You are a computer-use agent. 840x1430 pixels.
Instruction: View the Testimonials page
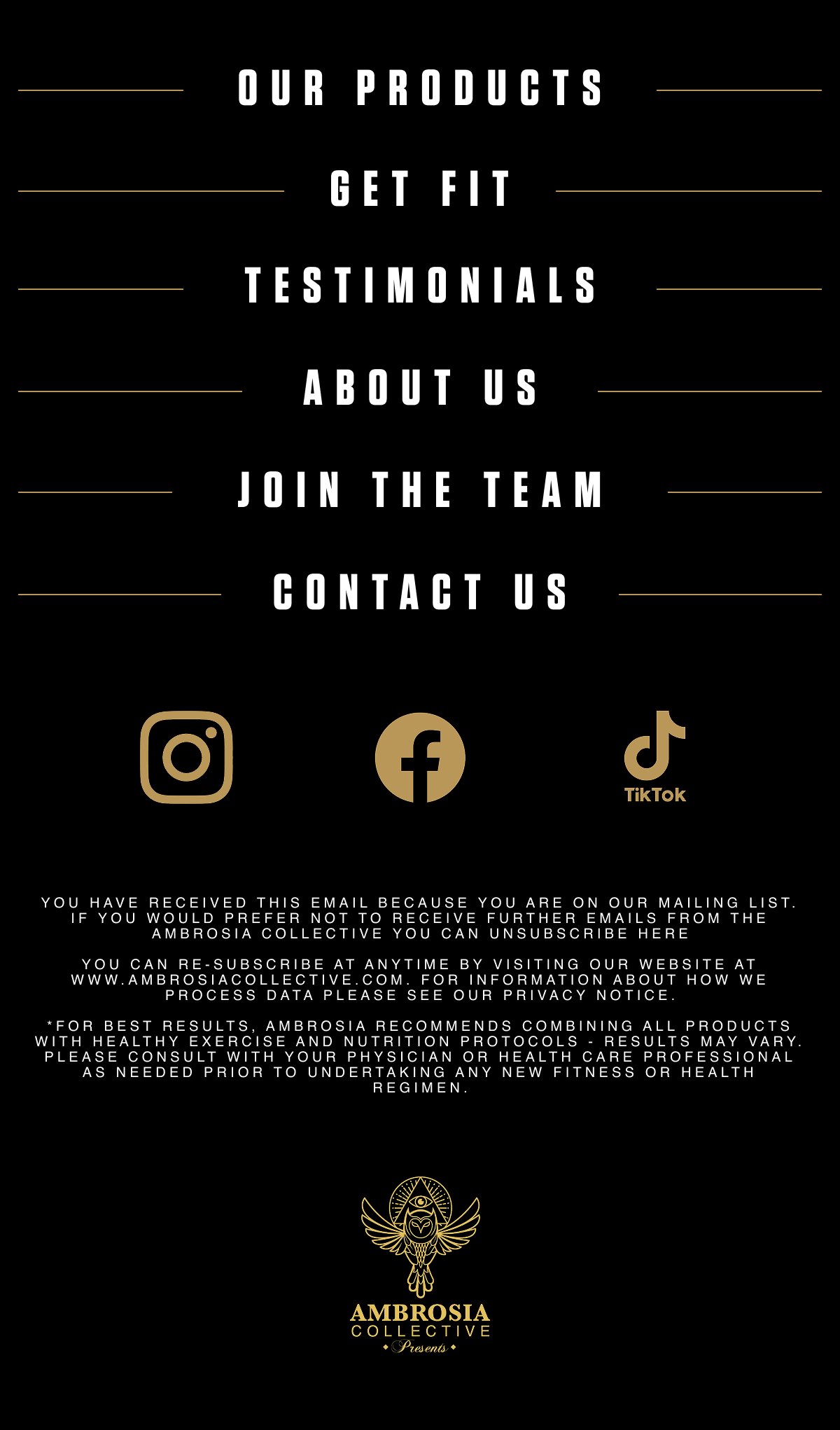click(x=420, y=286)
